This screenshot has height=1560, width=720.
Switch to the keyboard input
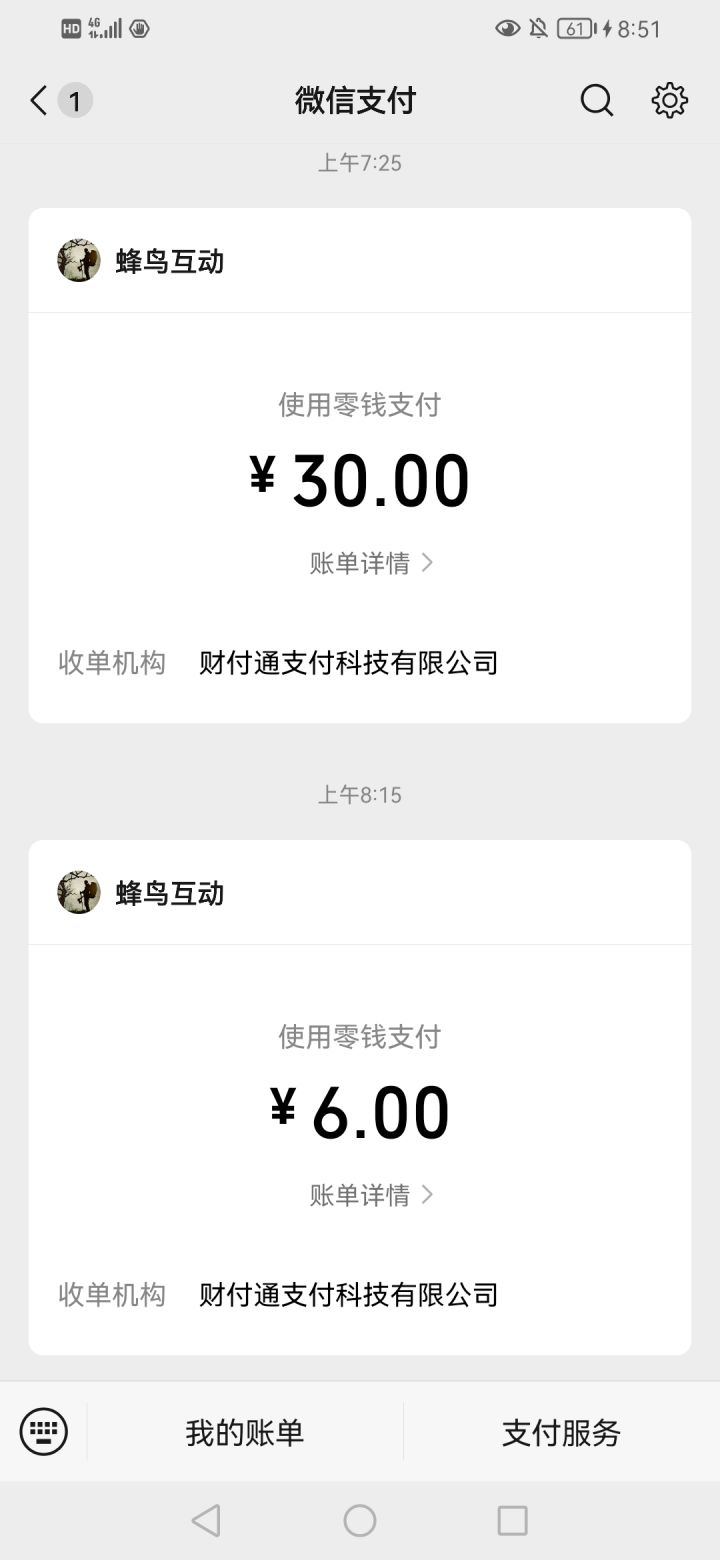pos(44,1432)
